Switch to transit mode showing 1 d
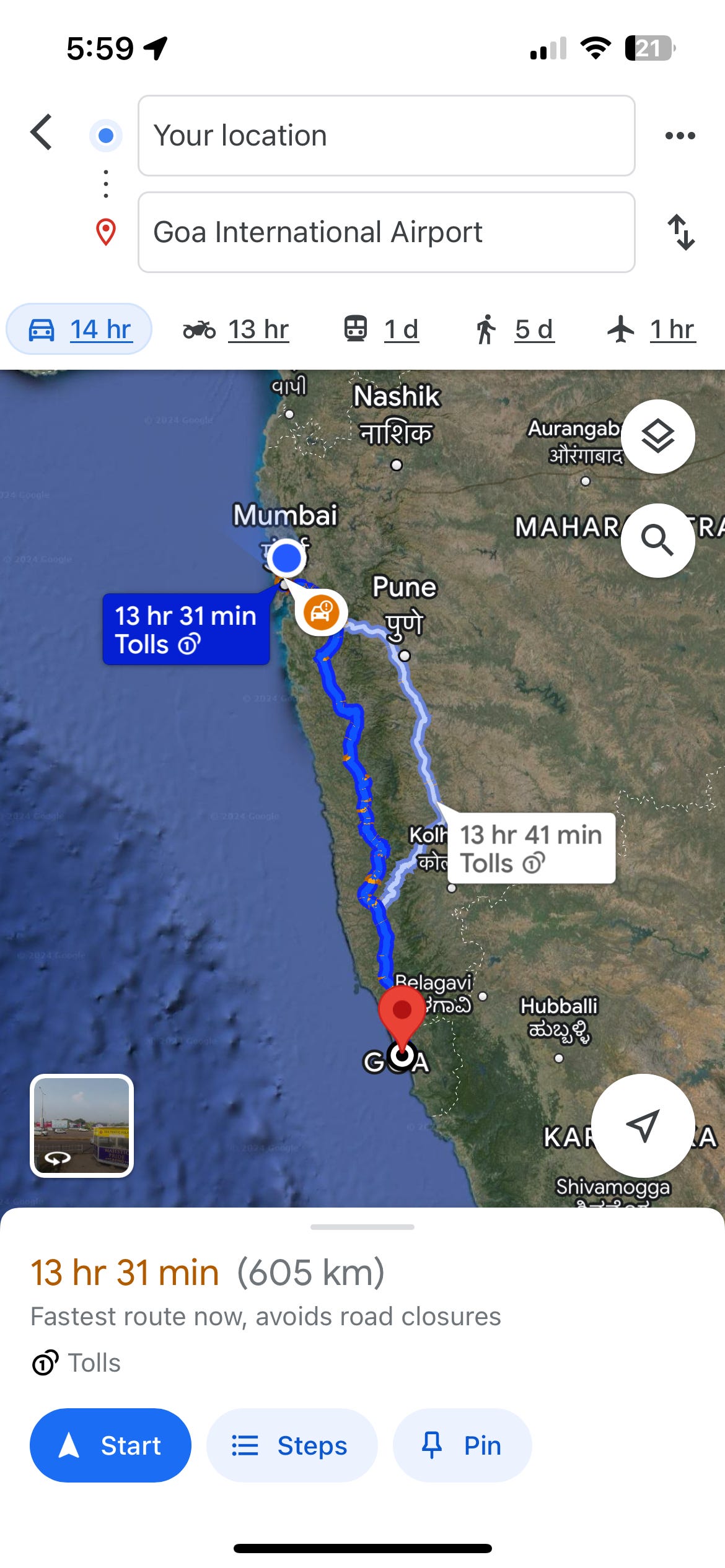 tap(381, 329)
